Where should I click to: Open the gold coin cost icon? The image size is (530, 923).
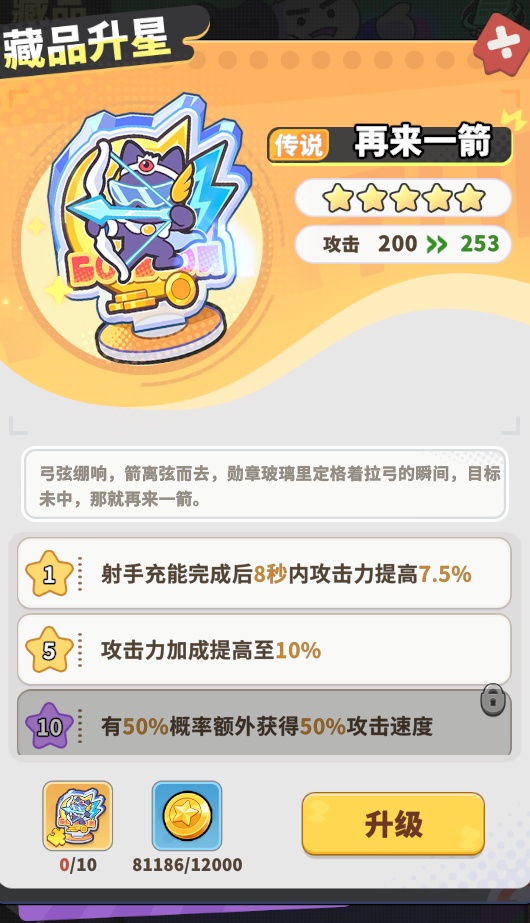(187, 816)
